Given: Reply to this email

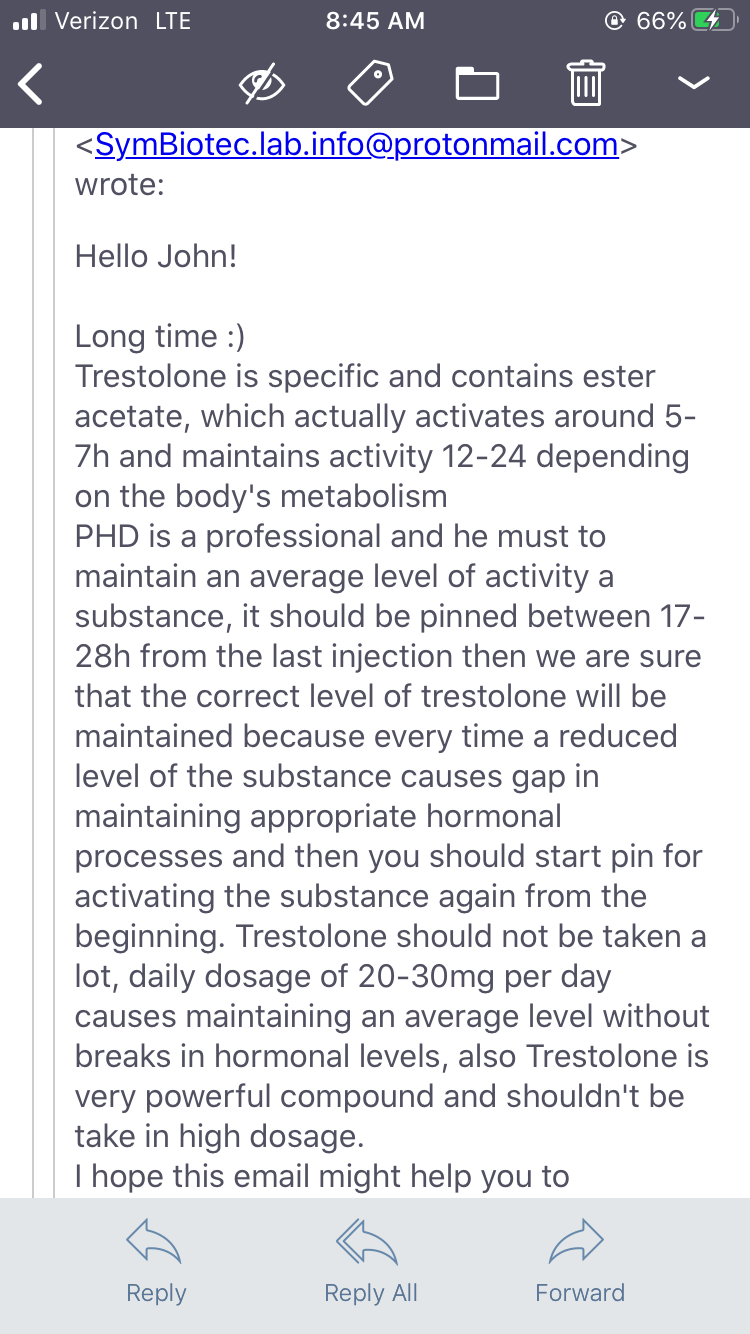Looking at the screenshot, I should pyautogui.click(x=156, y=1263).
